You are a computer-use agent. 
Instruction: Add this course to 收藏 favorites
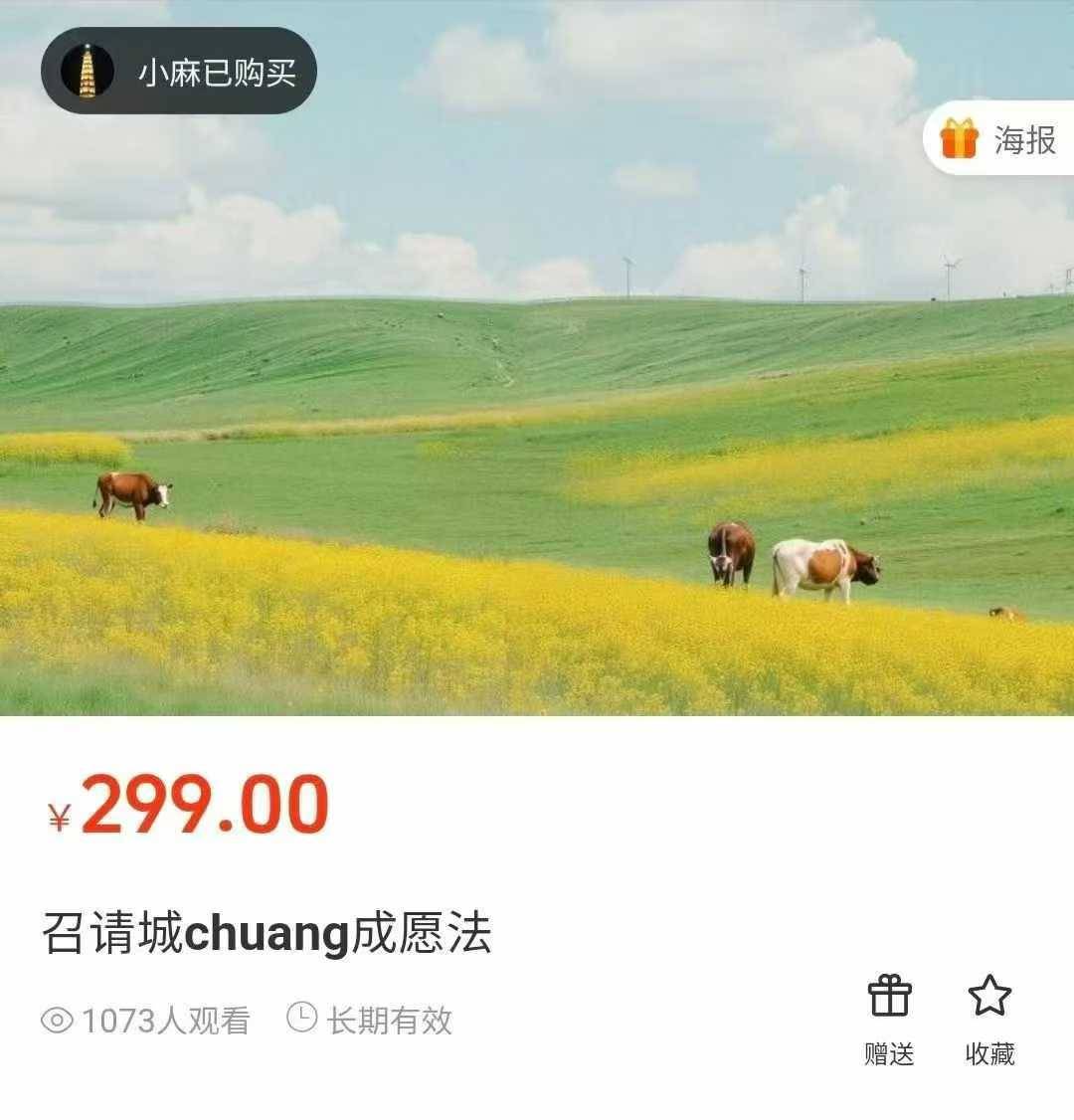coord(989,997)
